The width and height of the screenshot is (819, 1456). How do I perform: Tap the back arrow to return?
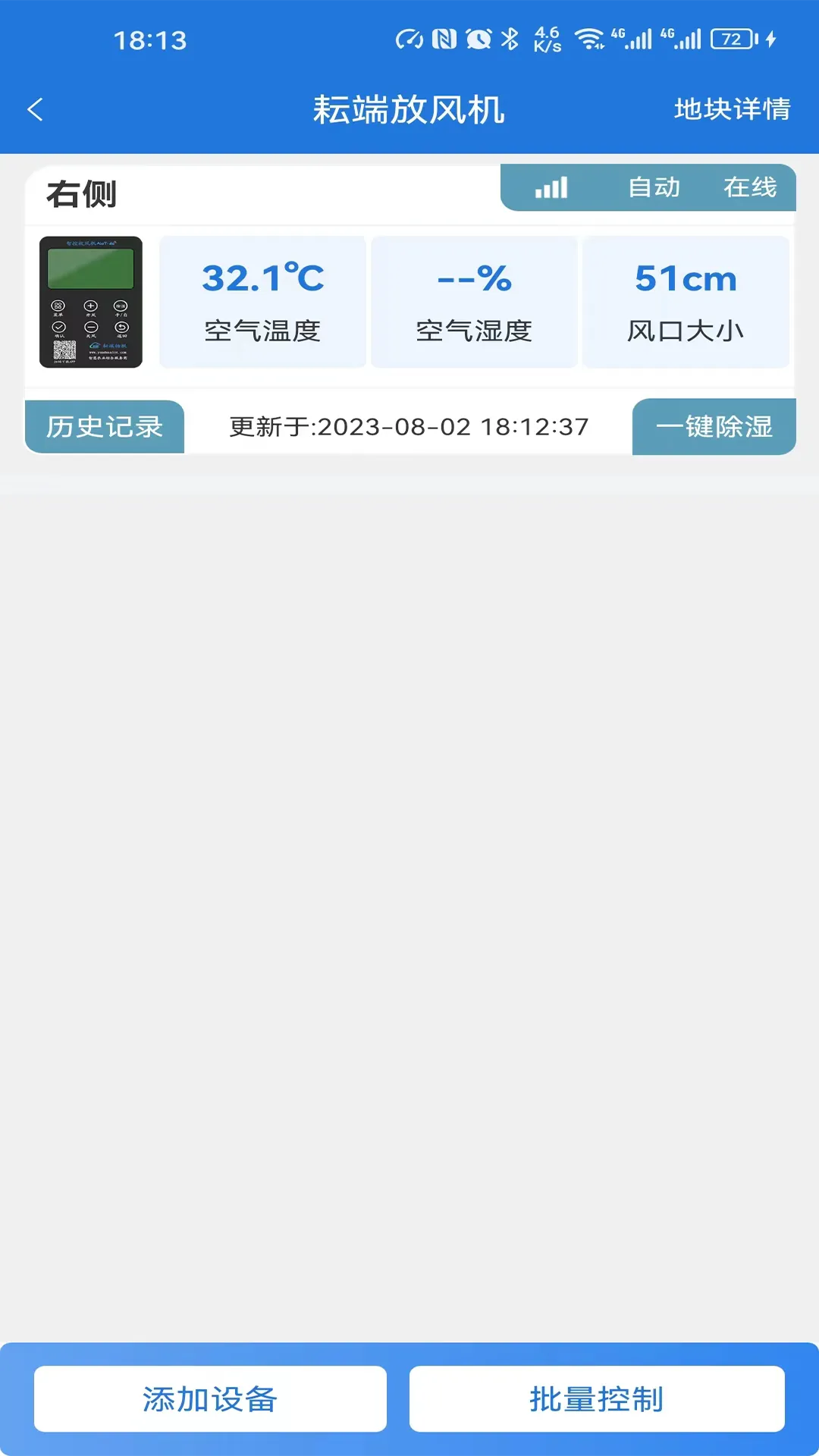(34, 109)
